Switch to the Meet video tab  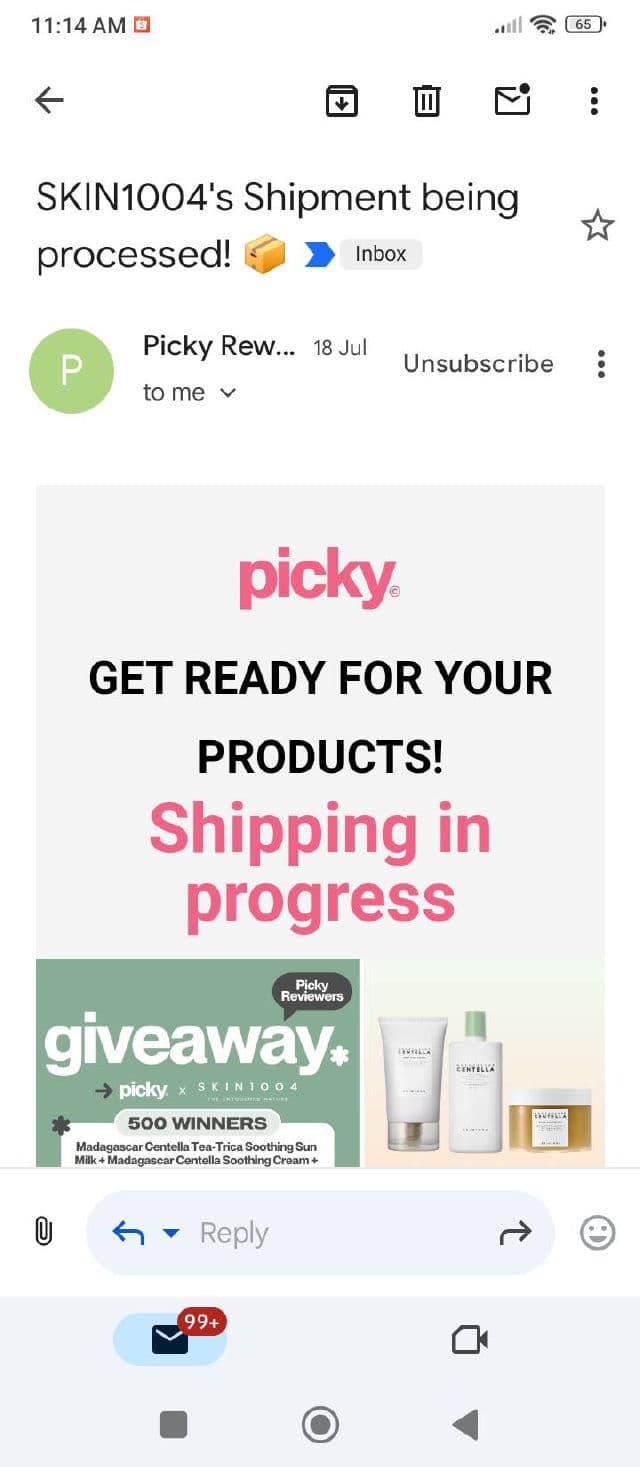click(x=469, y=1339)
